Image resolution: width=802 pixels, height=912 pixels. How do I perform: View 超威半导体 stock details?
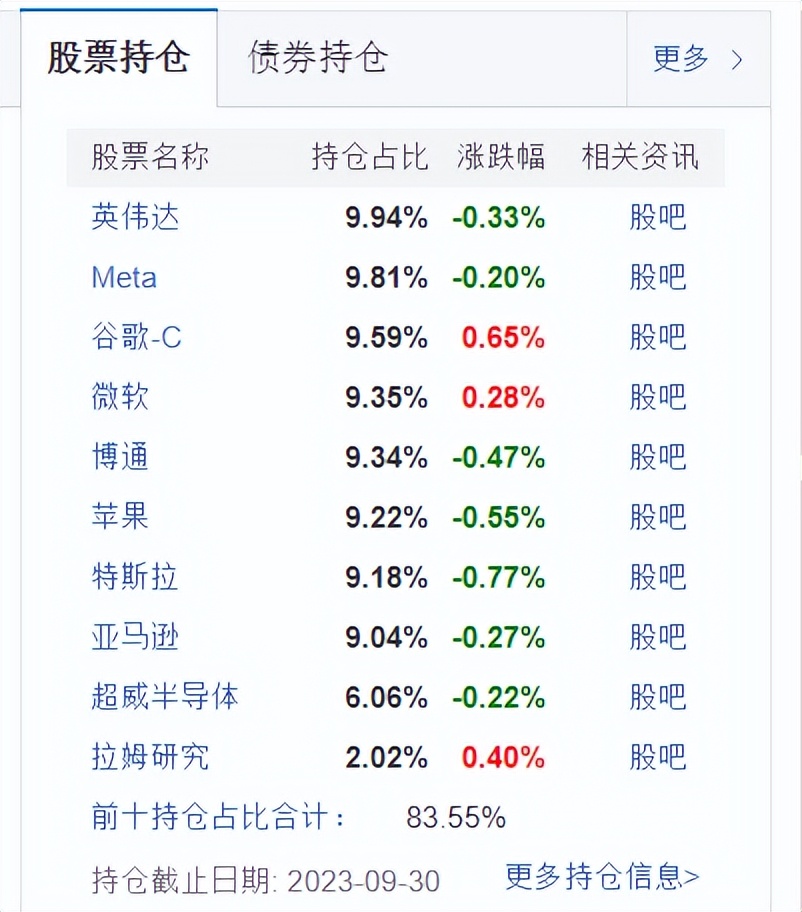point(165,697)
